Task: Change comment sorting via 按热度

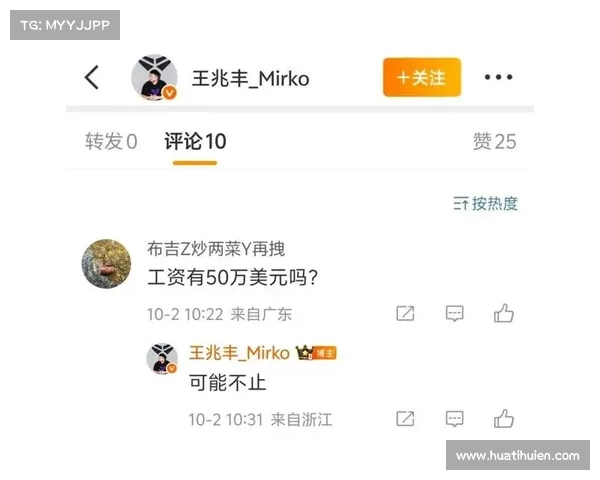Action: click(486, 204)
